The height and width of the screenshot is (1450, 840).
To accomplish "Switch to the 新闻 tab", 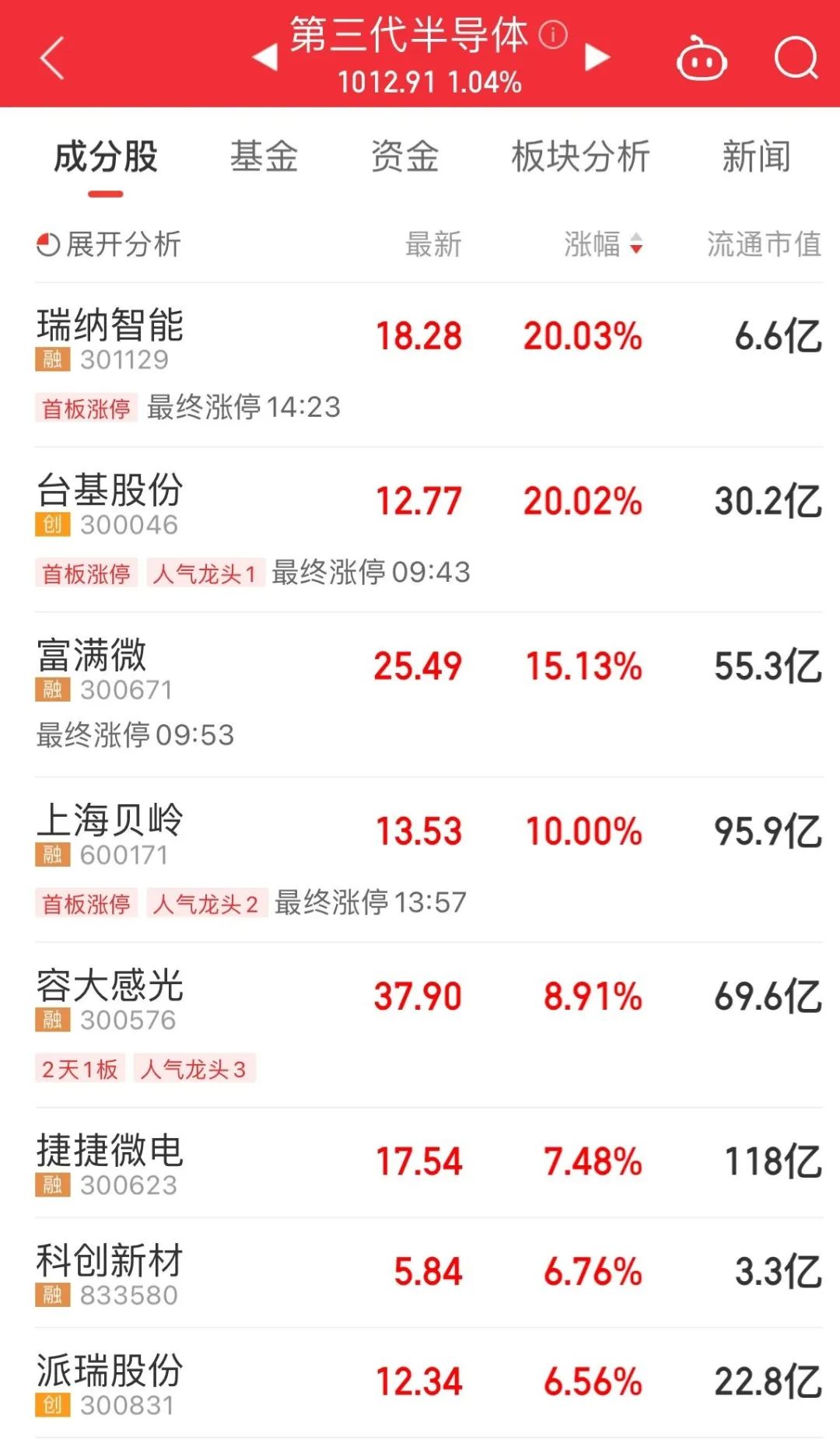I will point(756,157).
